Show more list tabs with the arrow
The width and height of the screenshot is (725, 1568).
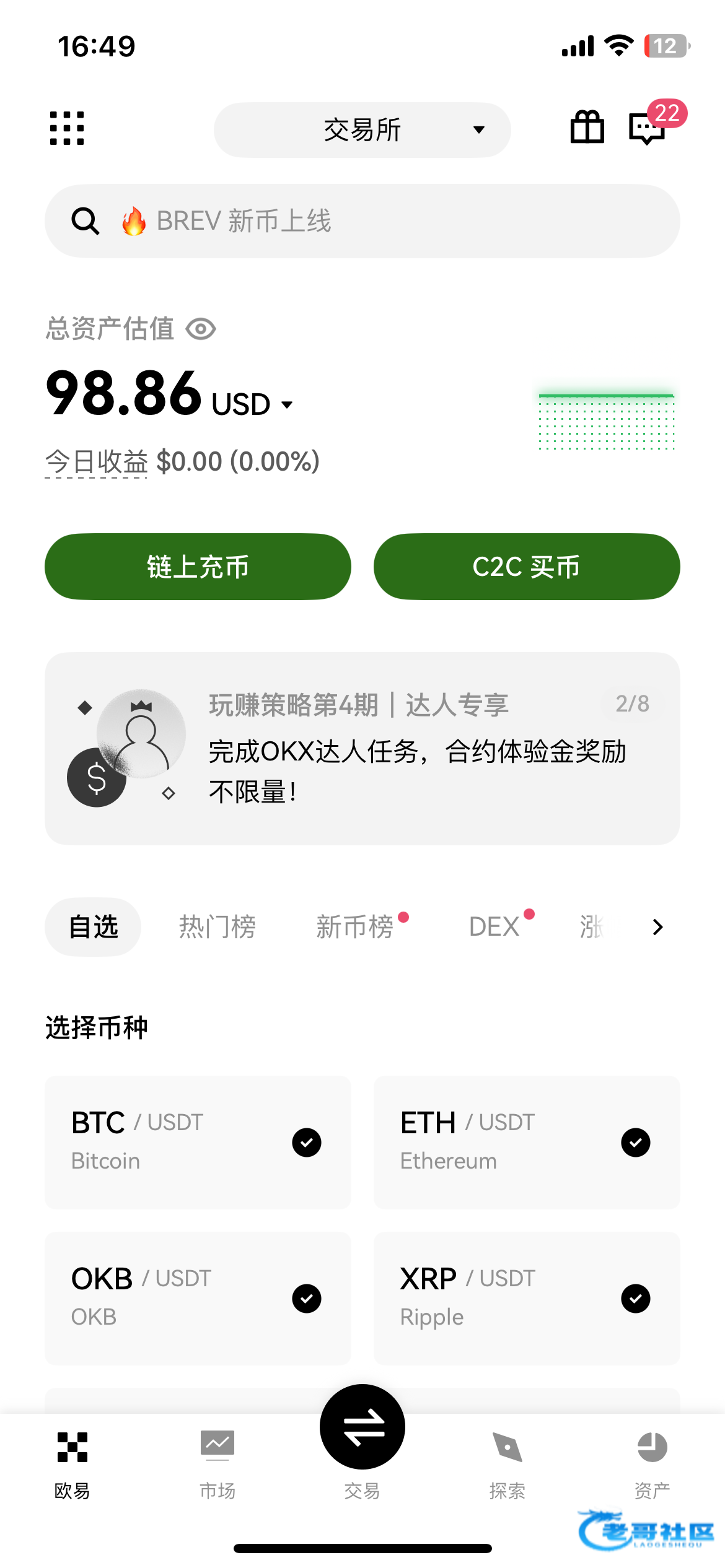coord(657,927)
